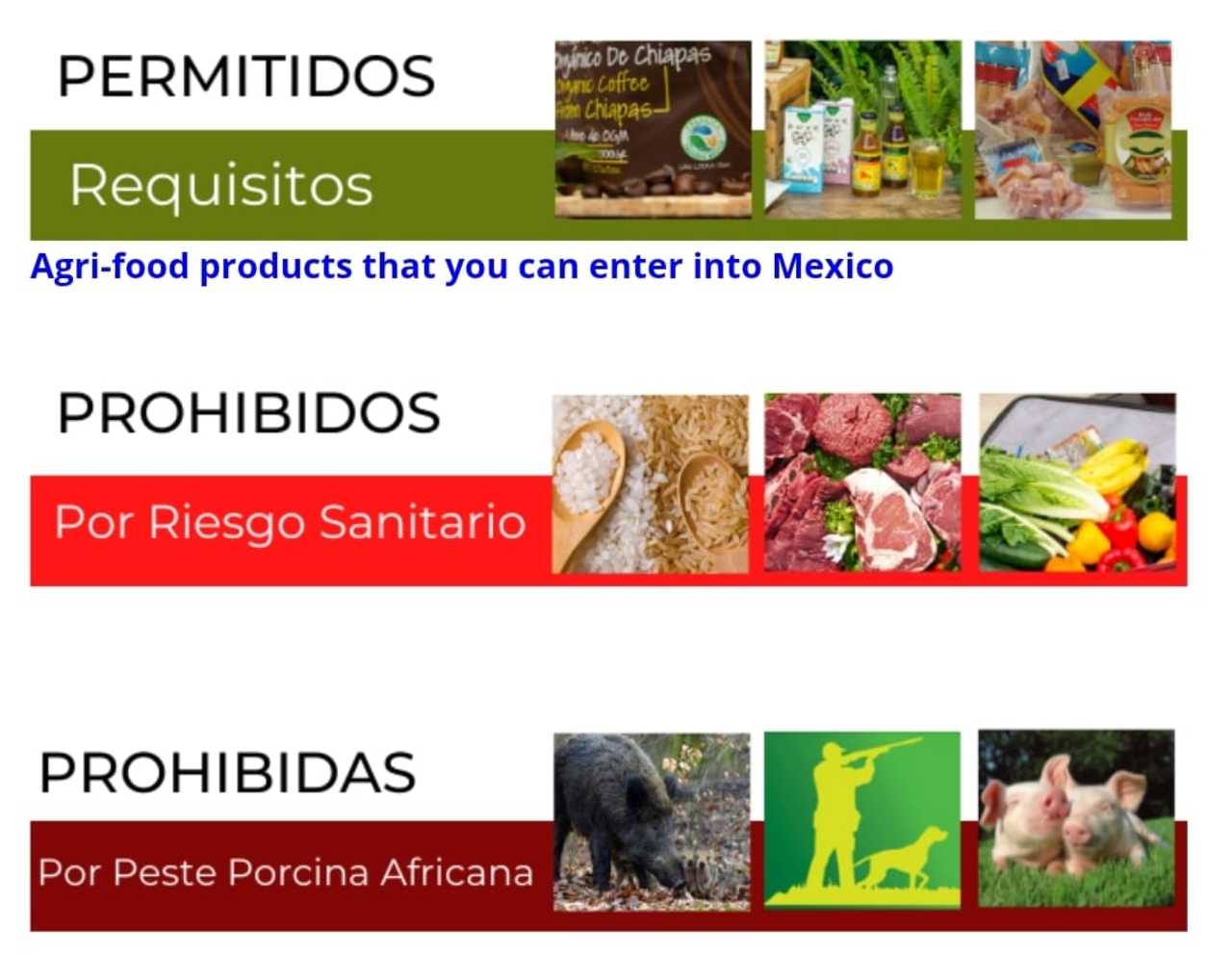
Task: Open the agri-food products allowed into Mexico link
Action: coord(462,267)
